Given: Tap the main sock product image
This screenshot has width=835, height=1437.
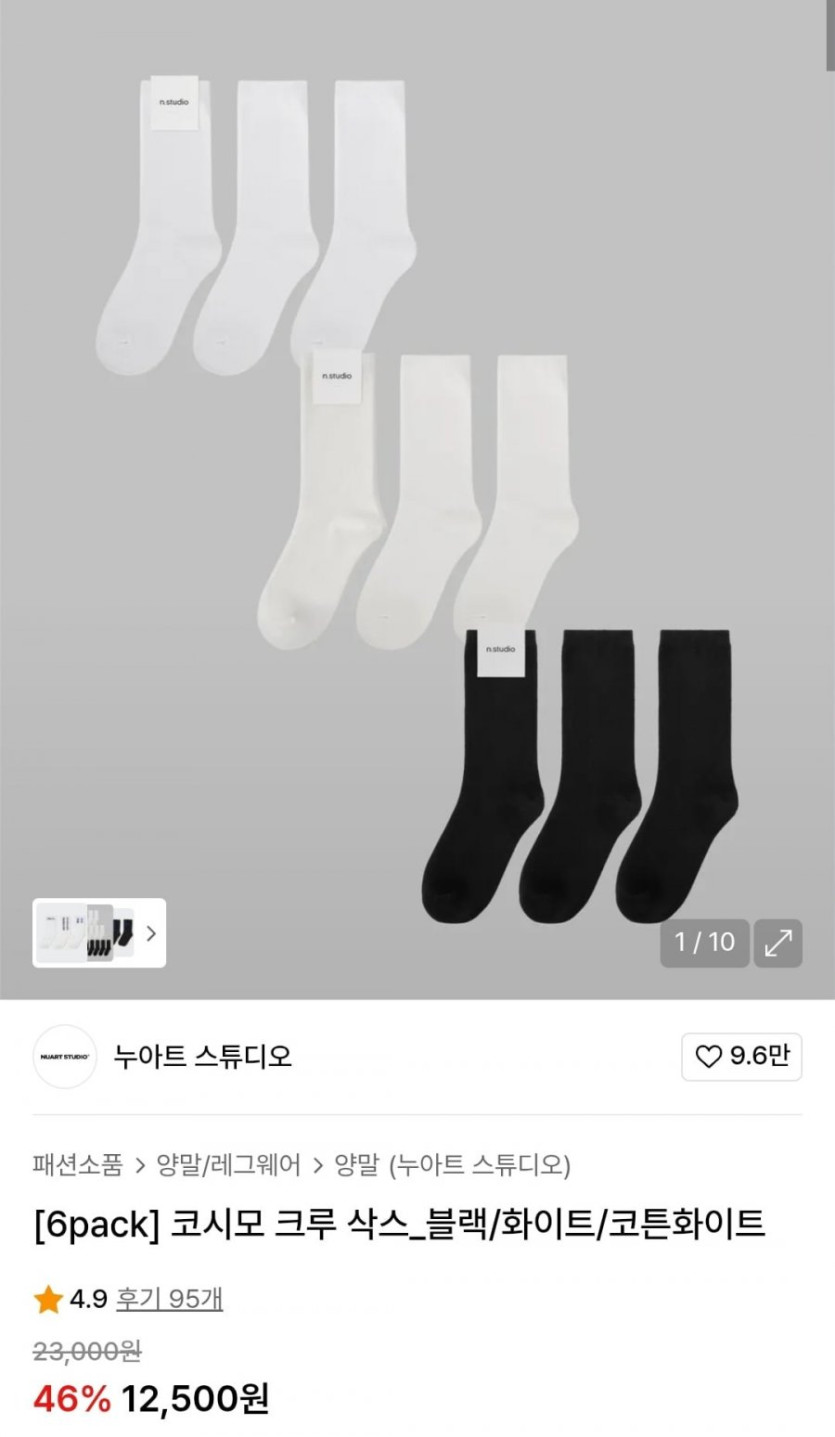Looking at the screenshot, I should pyautogui.click(x=417, y=480).
